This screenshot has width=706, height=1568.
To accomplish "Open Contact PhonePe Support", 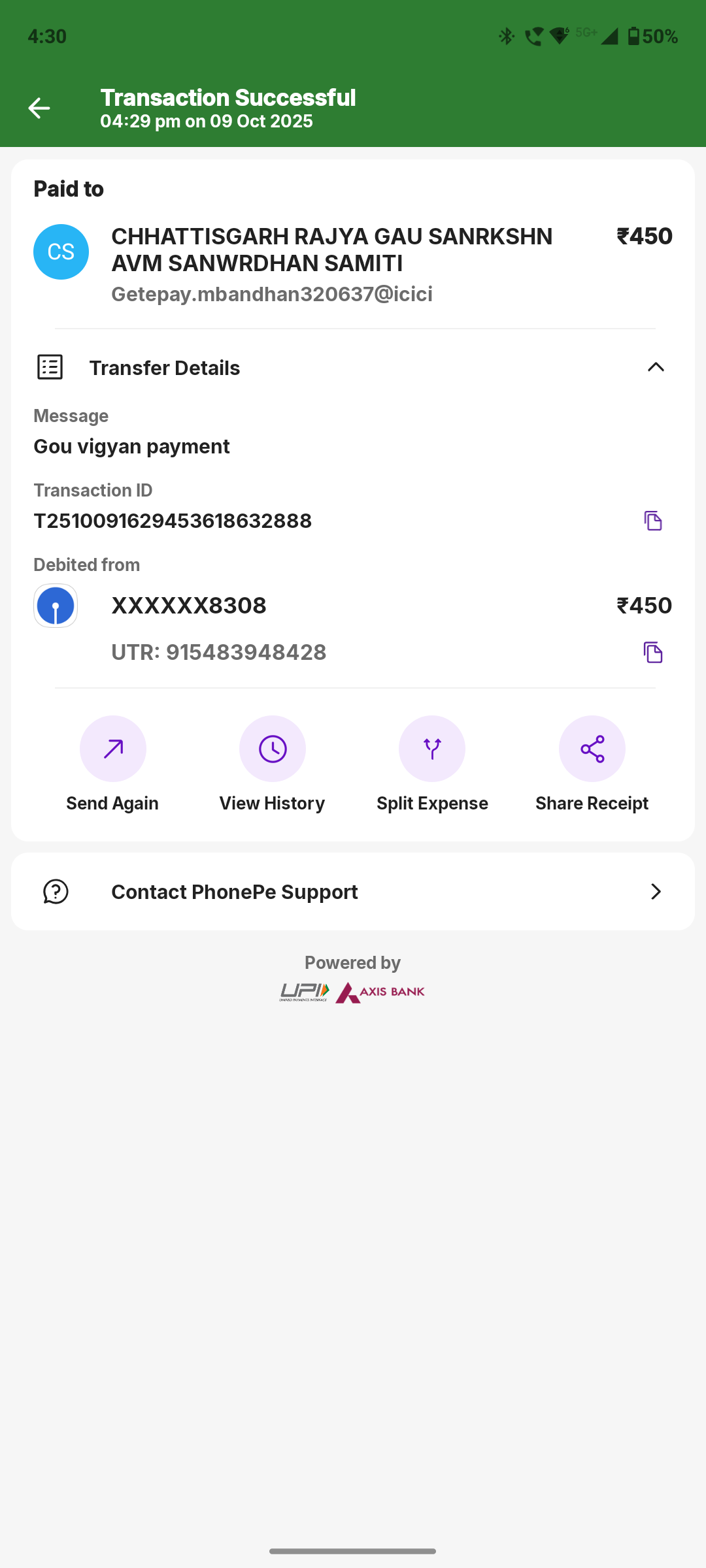I will click(x=353, y=891).
